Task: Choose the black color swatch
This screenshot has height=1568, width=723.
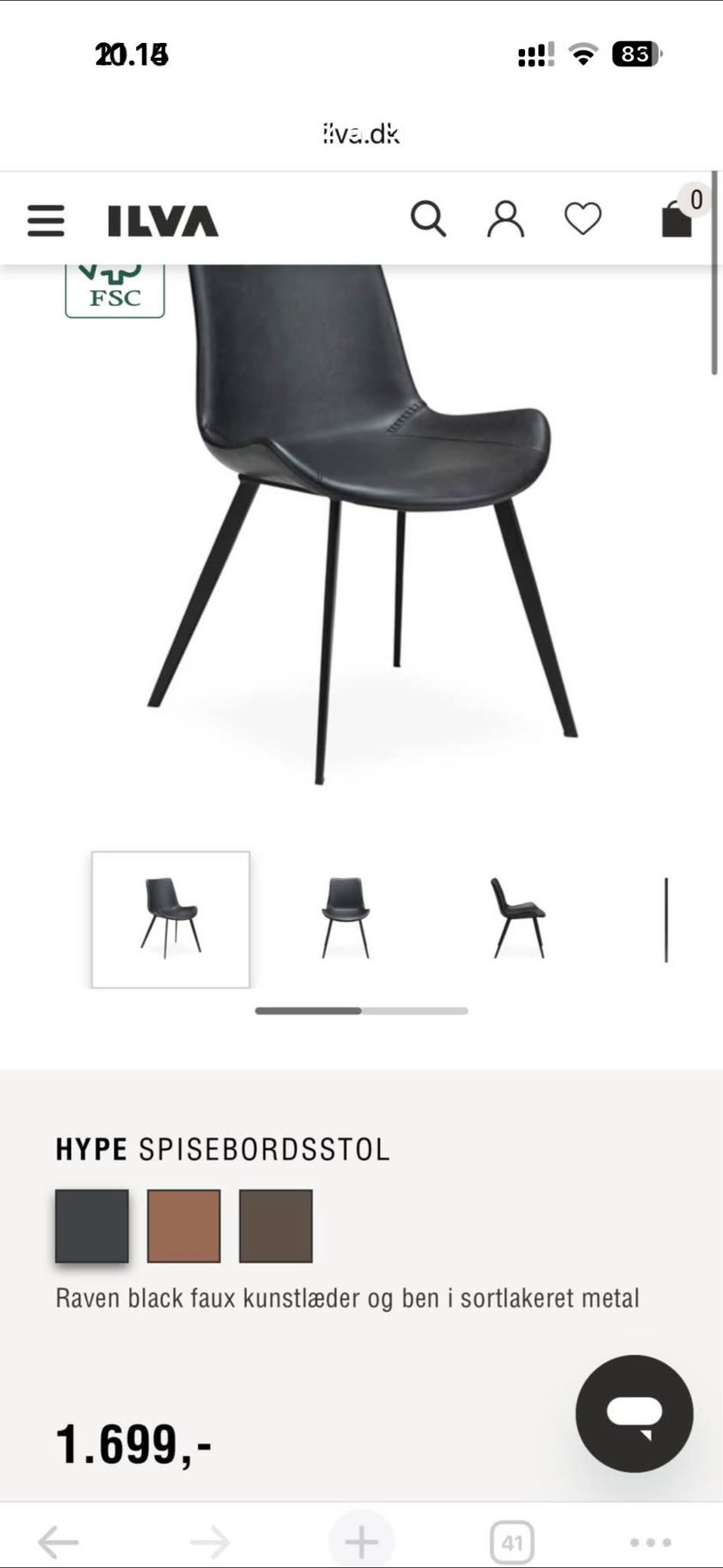Action: [92, 1226]
